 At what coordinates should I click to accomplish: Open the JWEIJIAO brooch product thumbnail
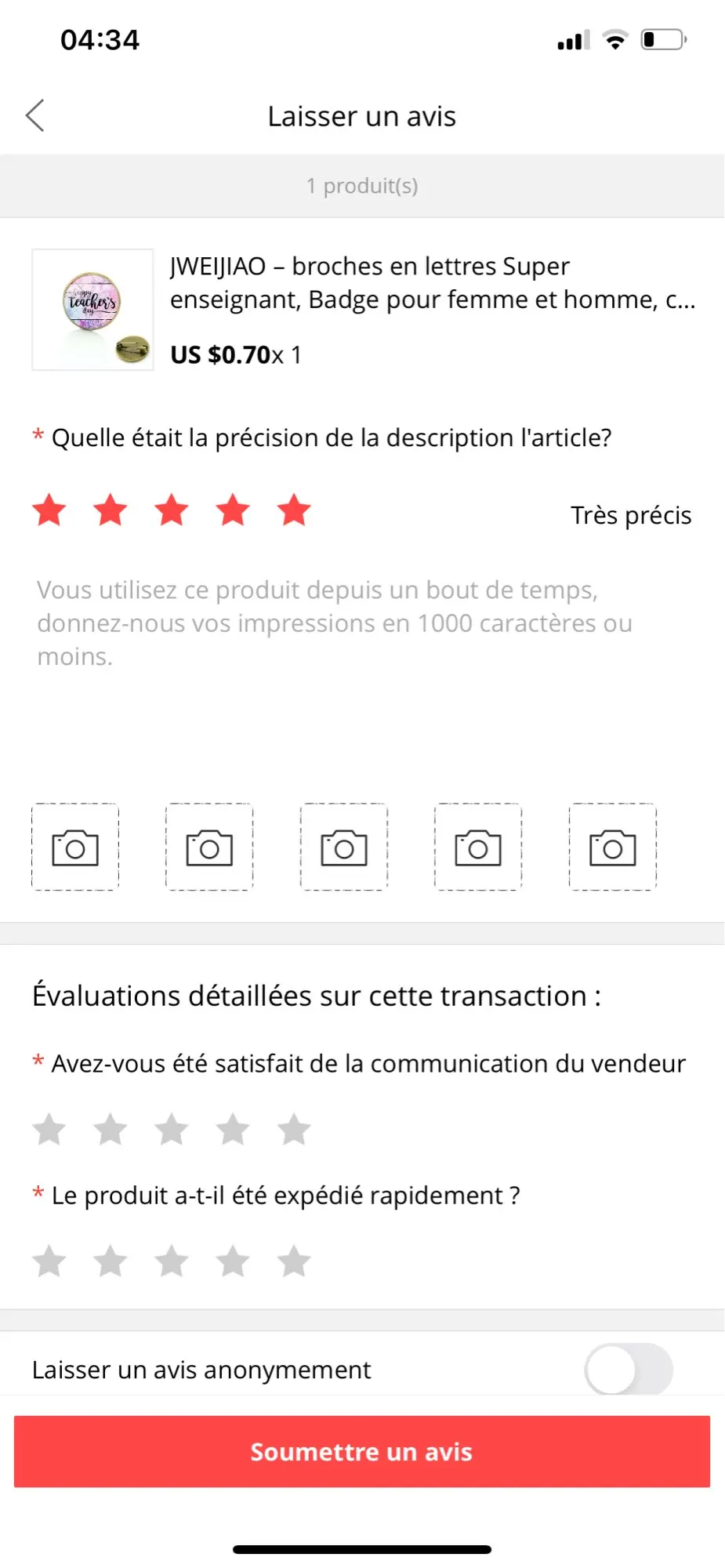point(92,310)
